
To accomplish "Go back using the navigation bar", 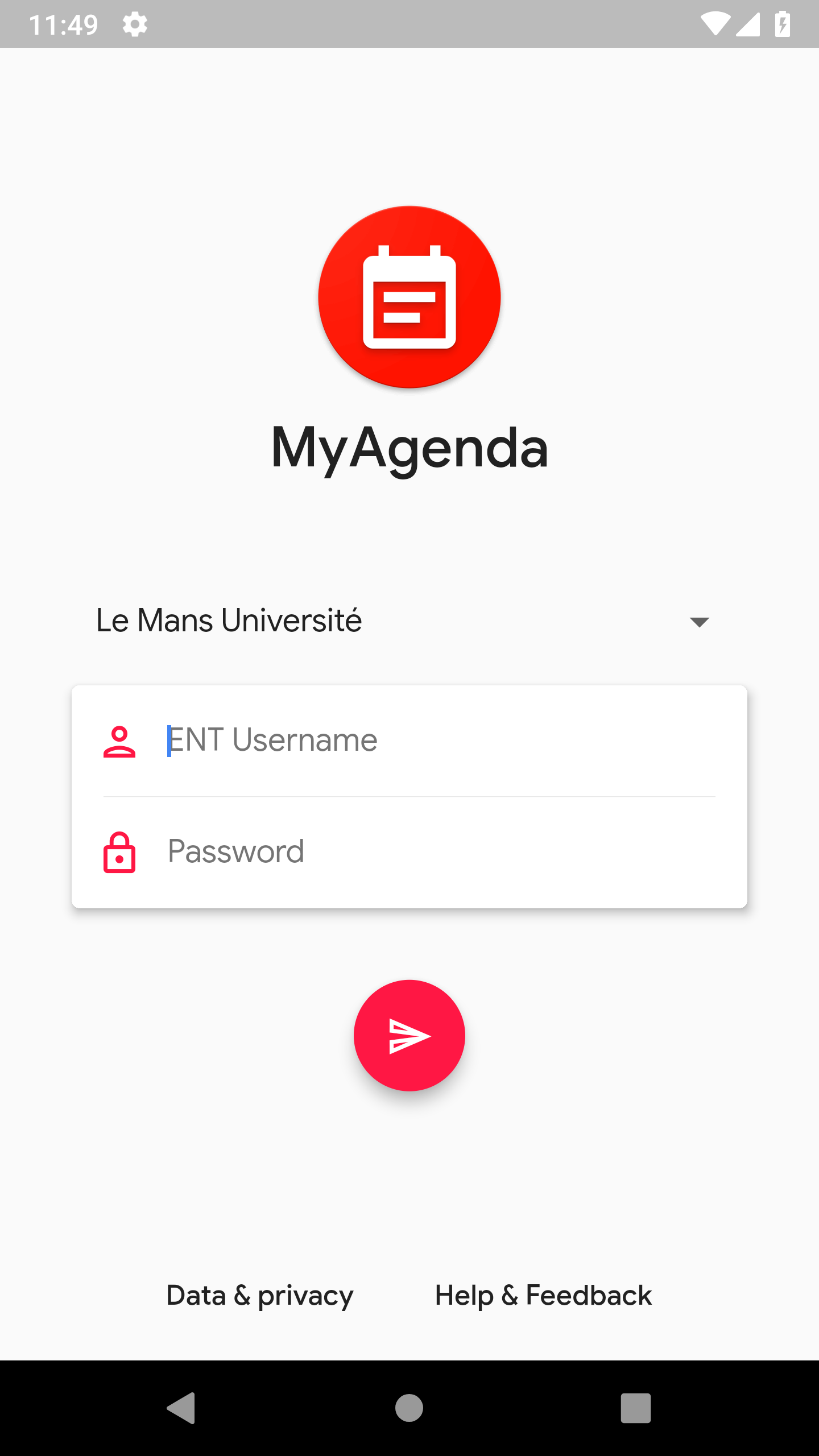I will tap(181, 1408).
